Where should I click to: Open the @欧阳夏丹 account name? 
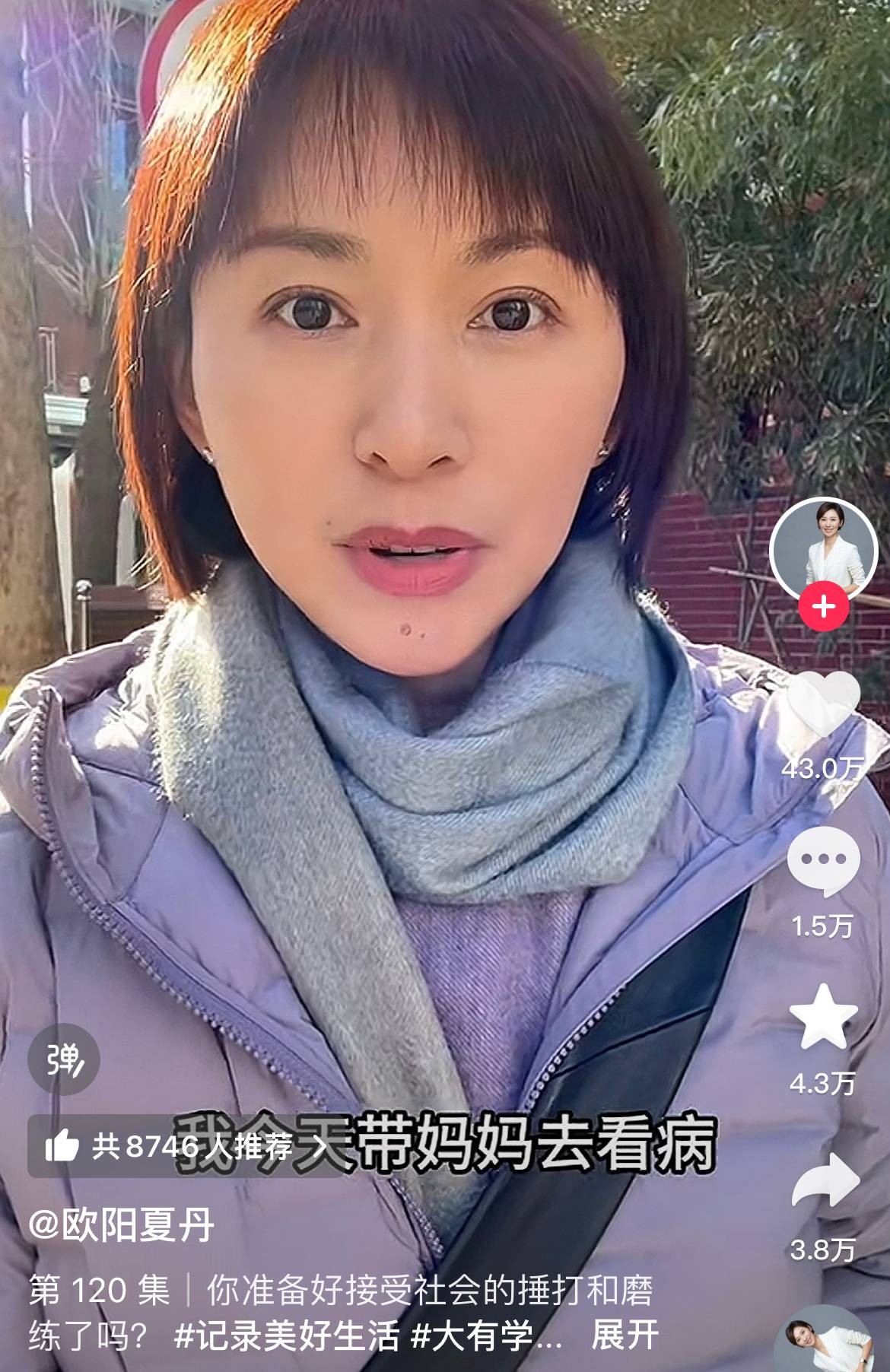[x=122, y=1225]
